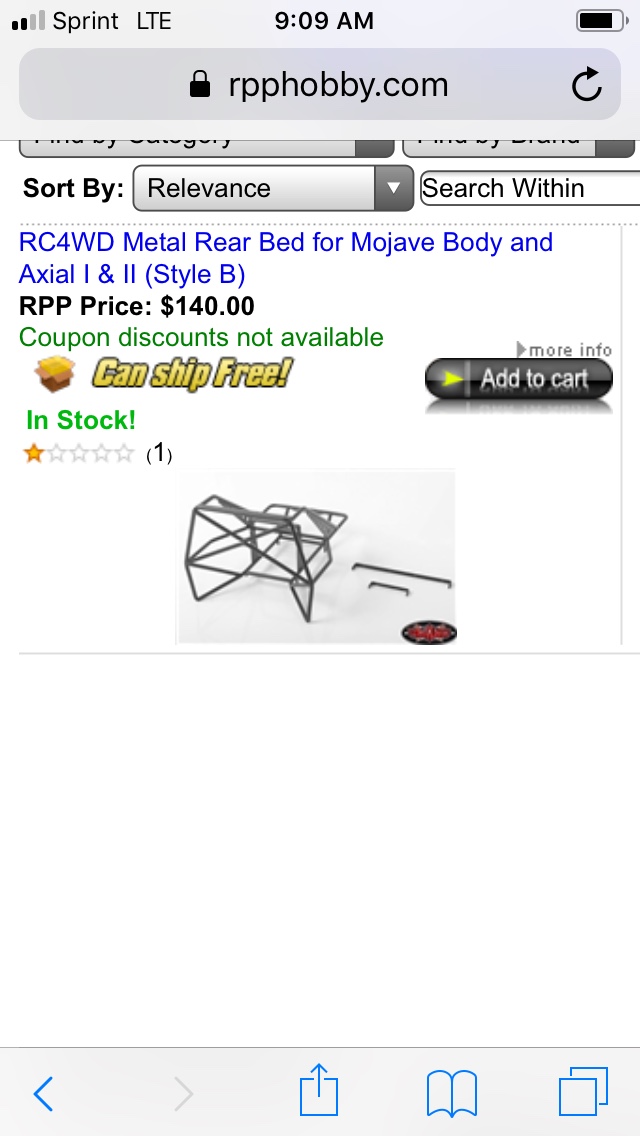
Task: Open the Sort By Relevance dropdown
Action: [272, 188]
